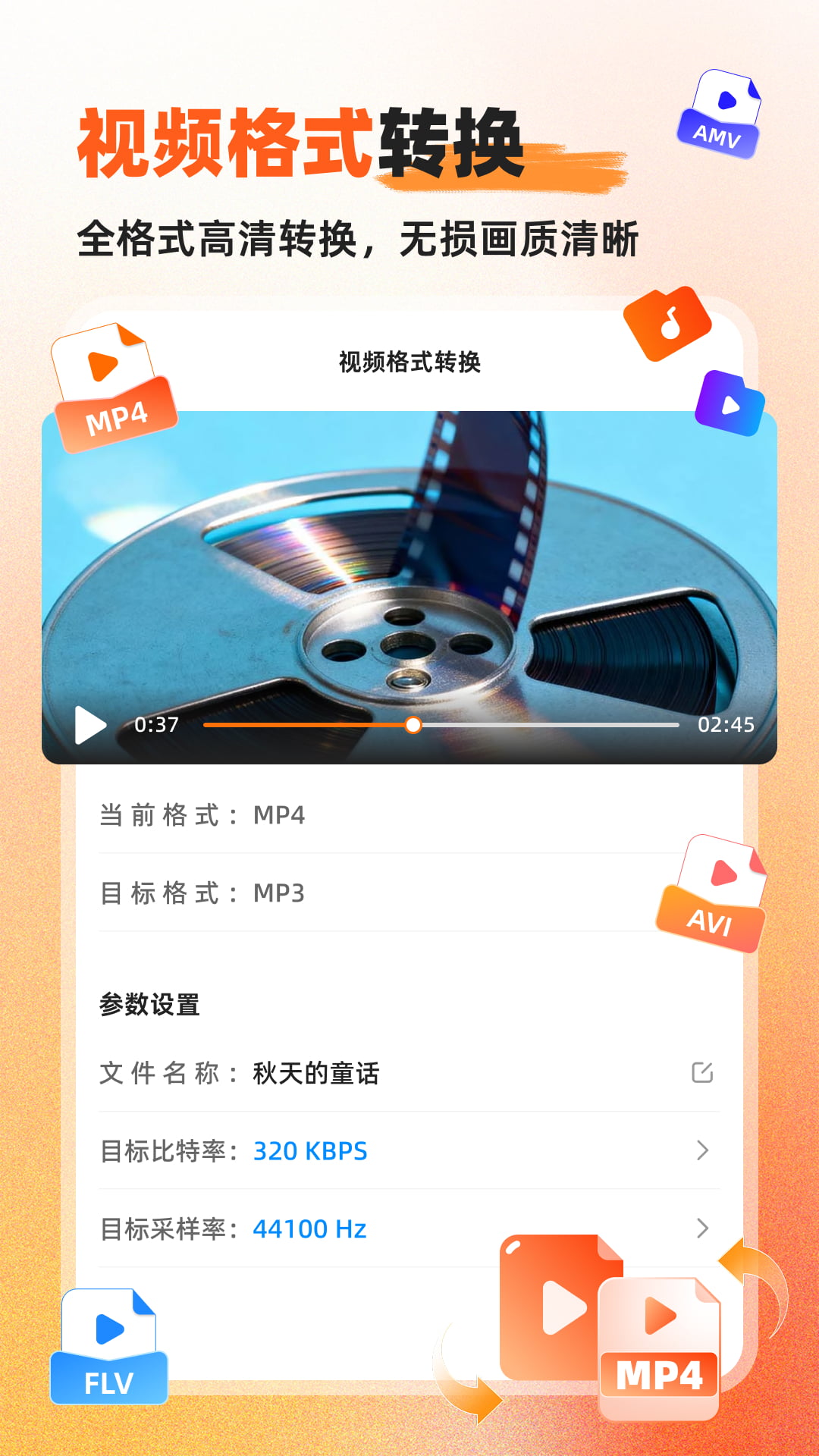Open the 目标采样率 selection
The width and height of the screenshot is (819, 1456).
(x=705, y=1228)
